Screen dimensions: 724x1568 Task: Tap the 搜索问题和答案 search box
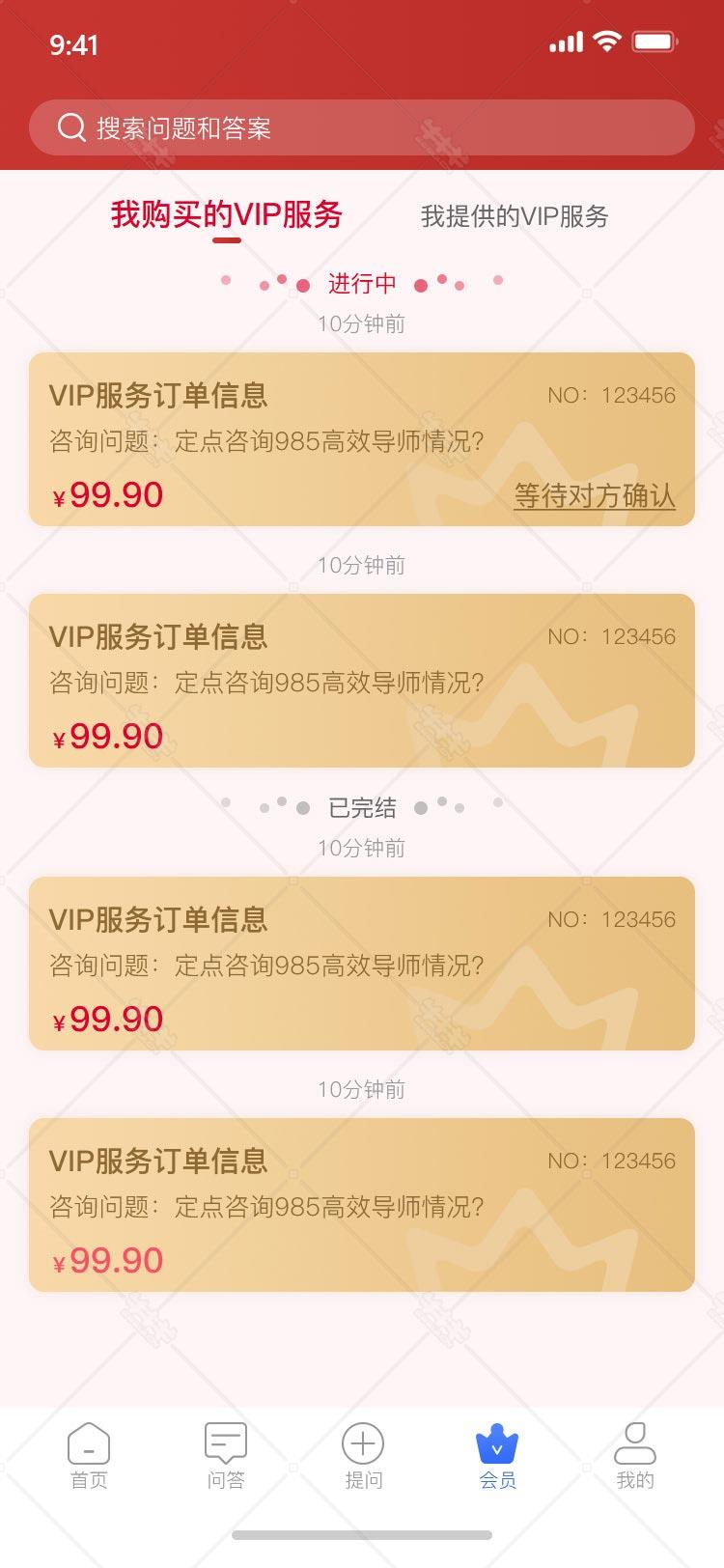[362, 127]
